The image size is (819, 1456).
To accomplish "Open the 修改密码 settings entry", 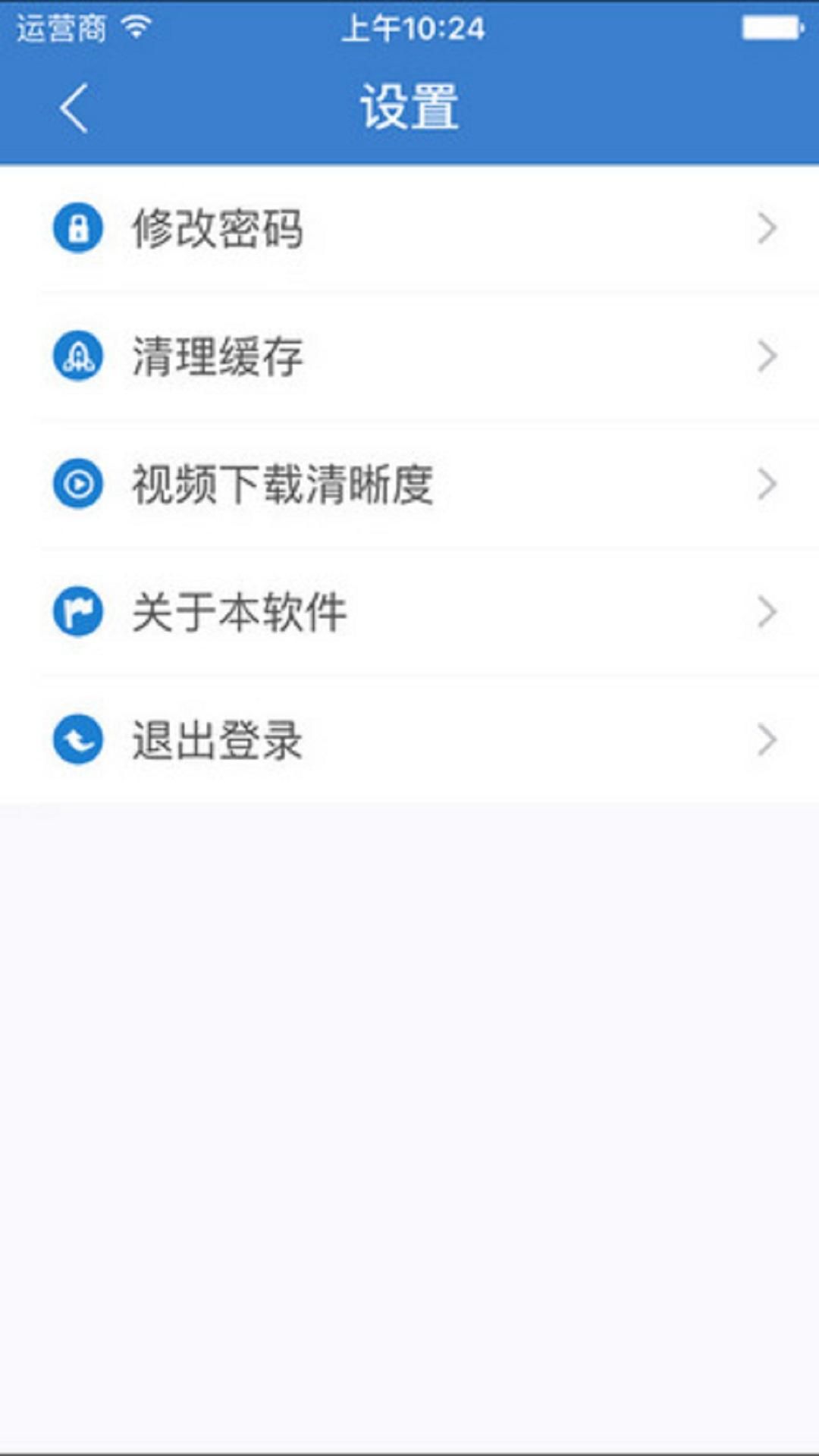I will pyautogui.click(x=218, y=229).
